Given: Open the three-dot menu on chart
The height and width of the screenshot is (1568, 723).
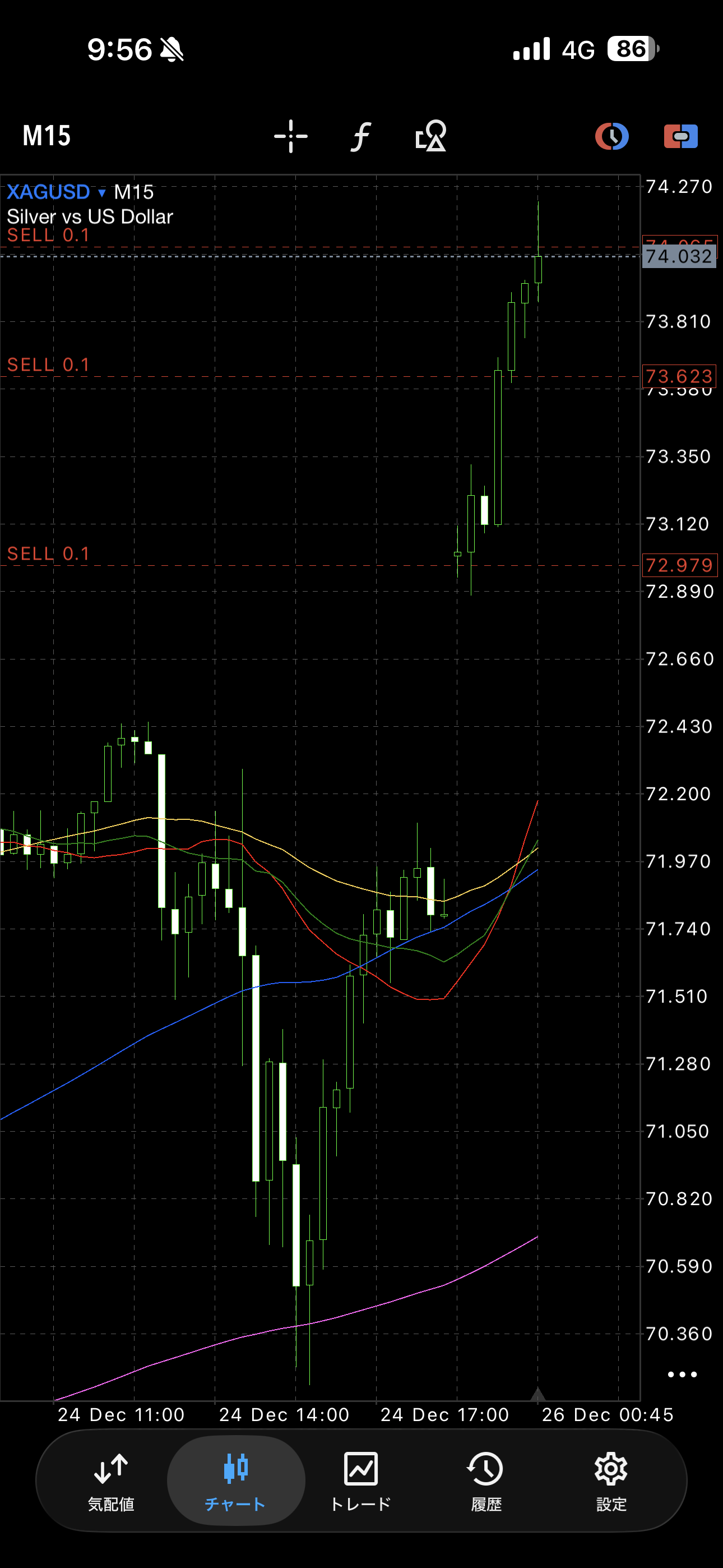Looking at the screenshot, I should coord(682,1375).
